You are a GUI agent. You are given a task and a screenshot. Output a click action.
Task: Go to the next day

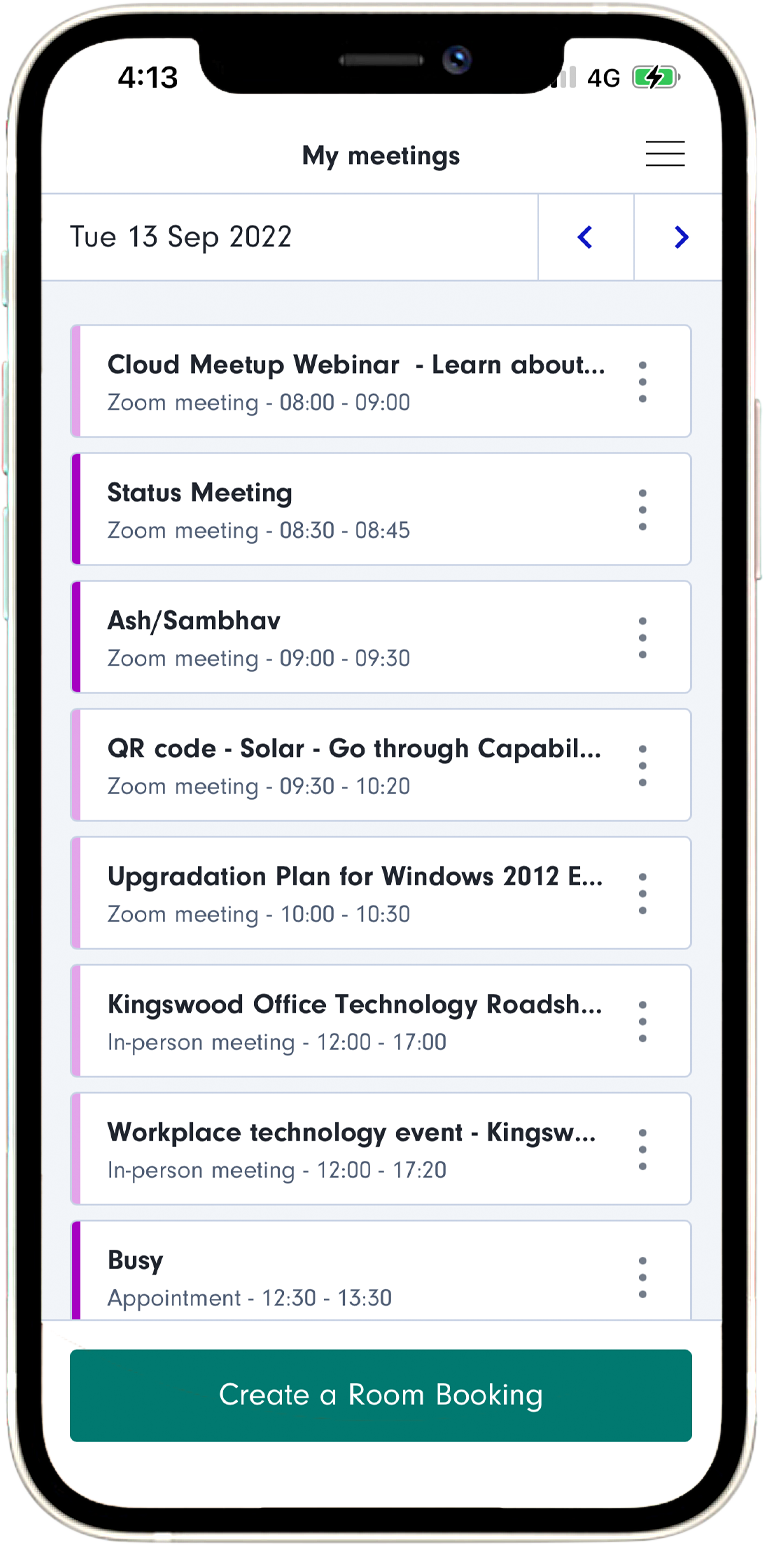pos(681,237)
